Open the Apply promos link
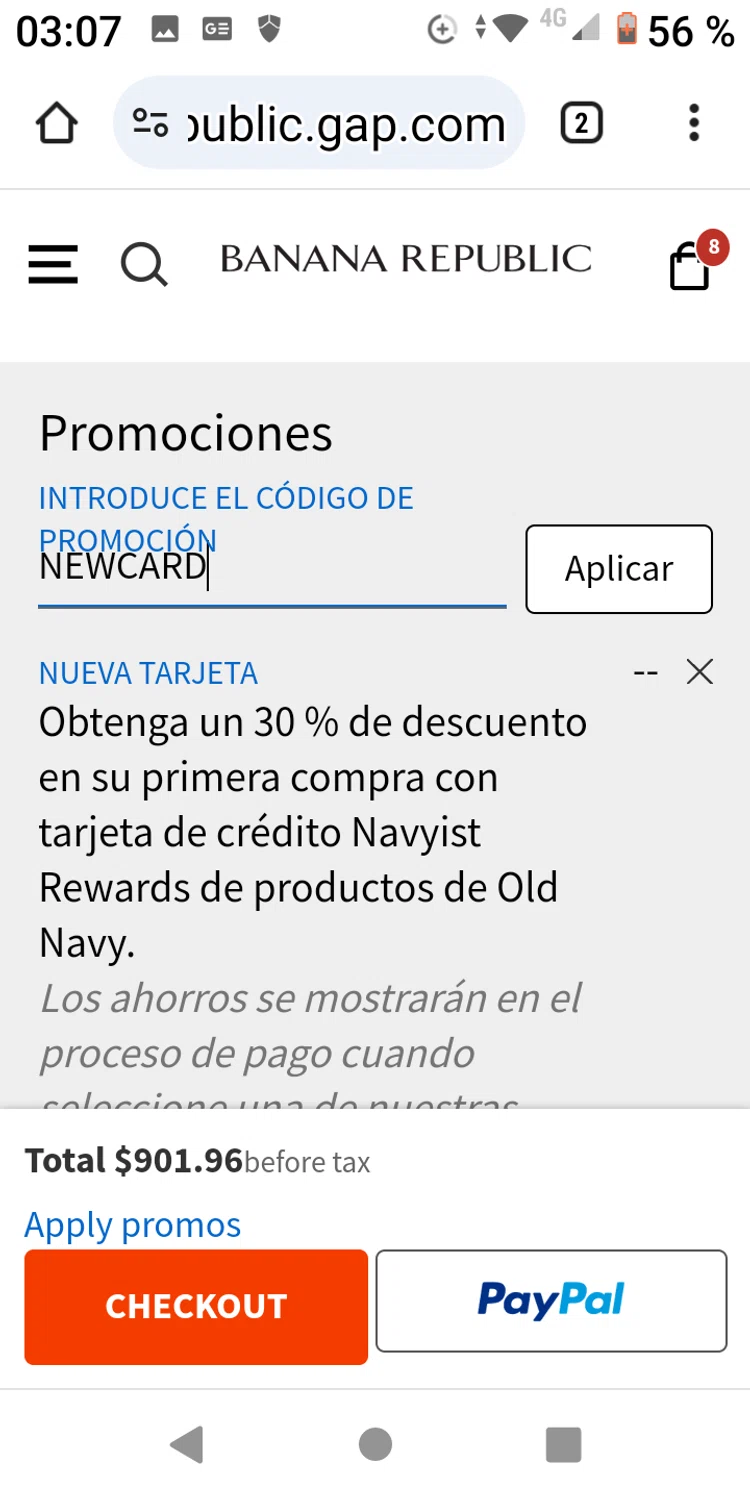The width and height of the screenshot is (750, 1500). pos(133,1225)
